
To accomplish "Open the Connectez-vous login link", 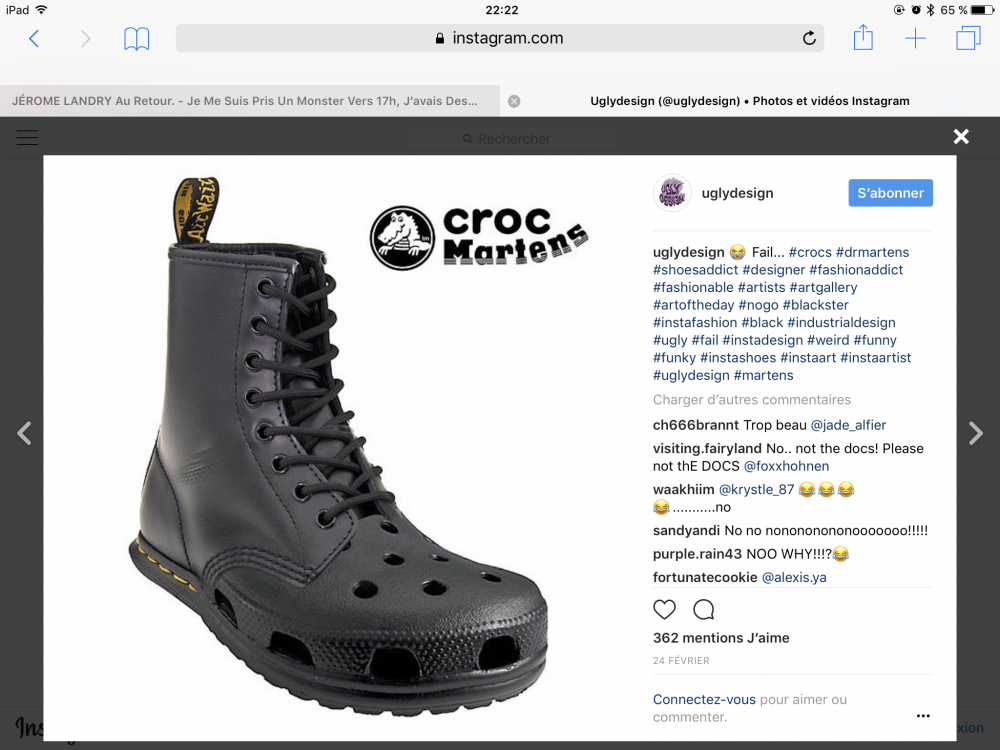I will pos(704,700).
